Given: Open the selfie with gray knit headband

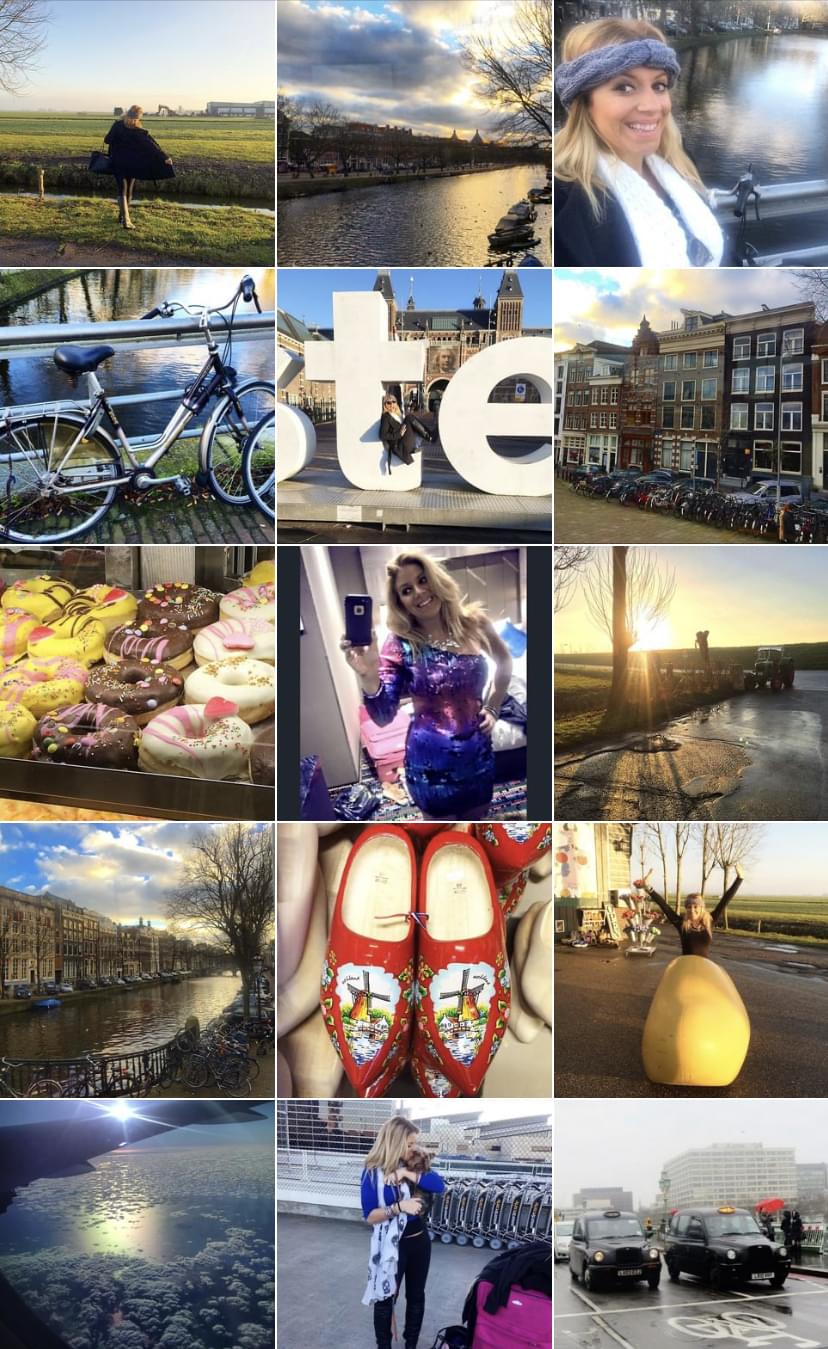Looking at the screenshot, I should (691, 133).
